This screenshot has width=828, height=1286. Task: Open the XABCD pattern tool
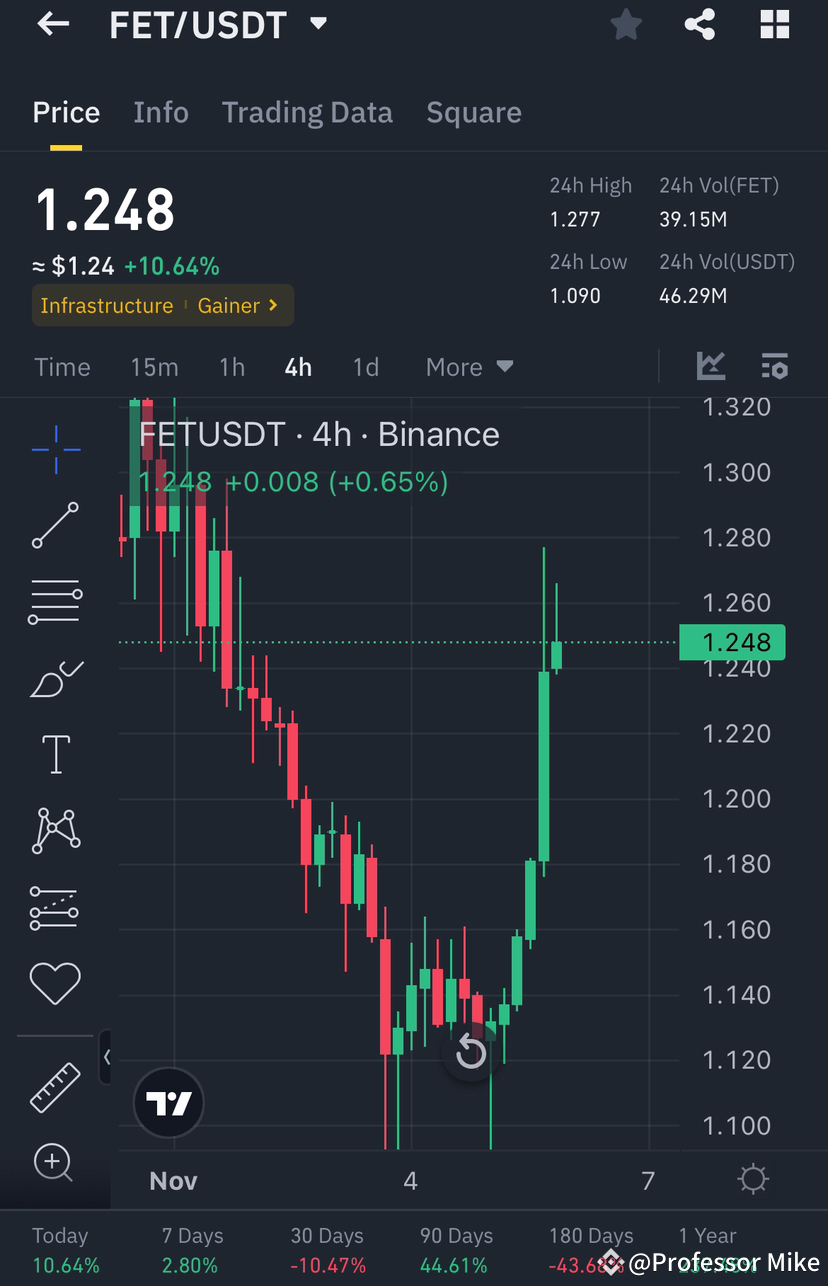pyautogui.click(x=55, y=830)
